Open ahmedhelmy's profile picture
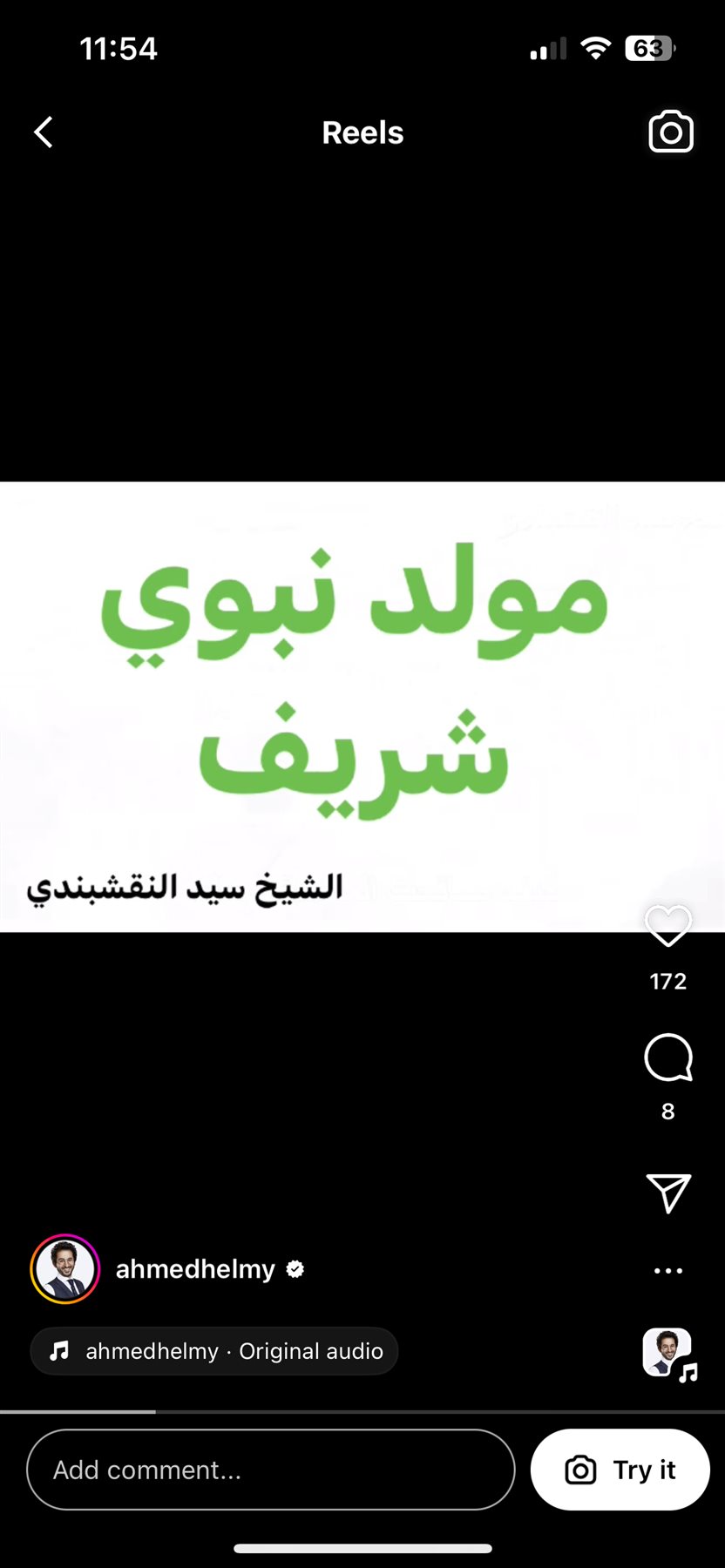 coord(65,1269)
